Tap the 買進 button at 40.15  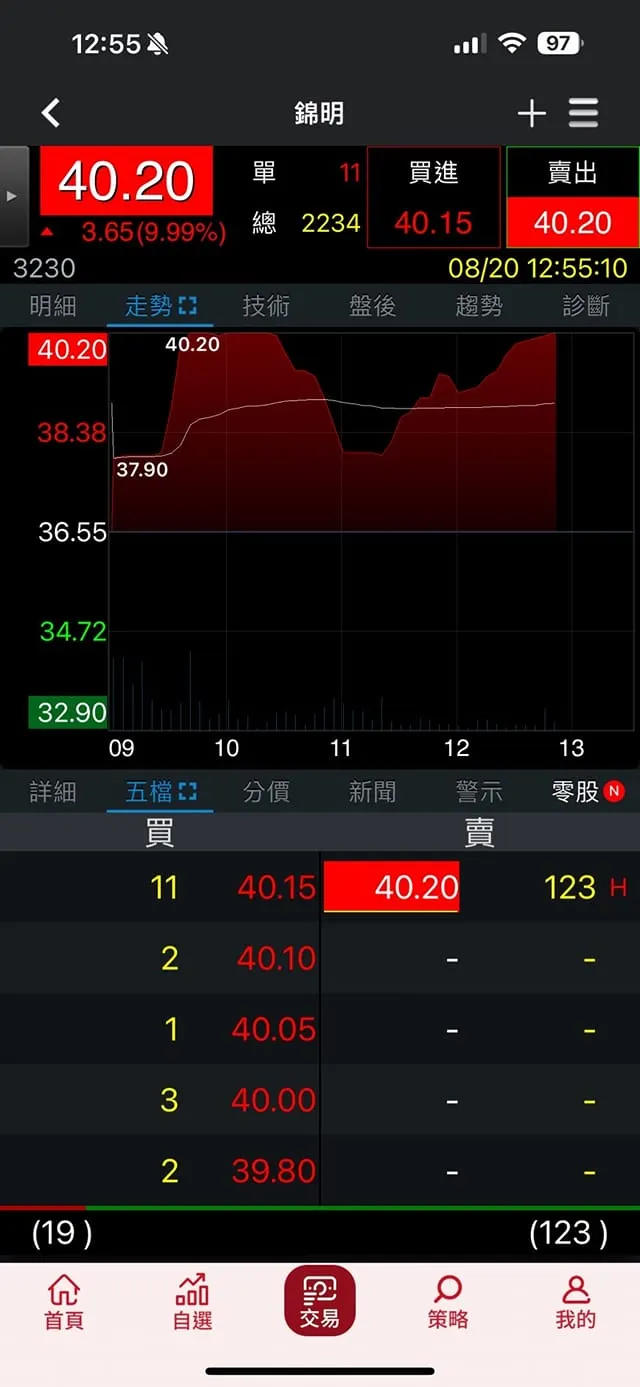pyautogui.click(x=433, y=197)
